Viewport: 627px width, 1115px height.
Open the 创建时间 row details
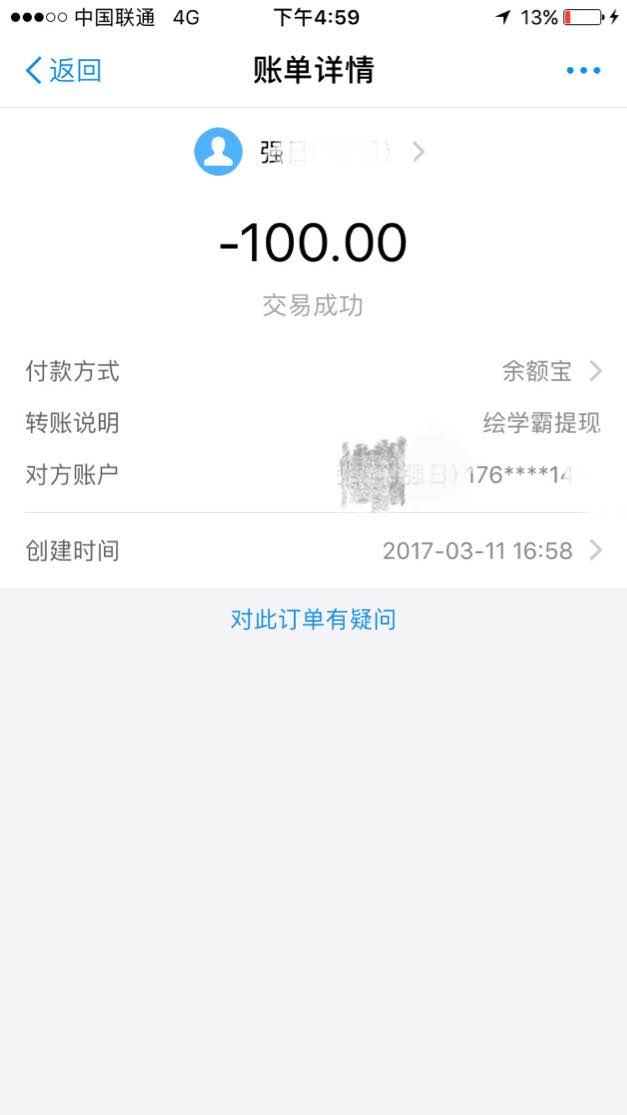click(x=313, y=550)
